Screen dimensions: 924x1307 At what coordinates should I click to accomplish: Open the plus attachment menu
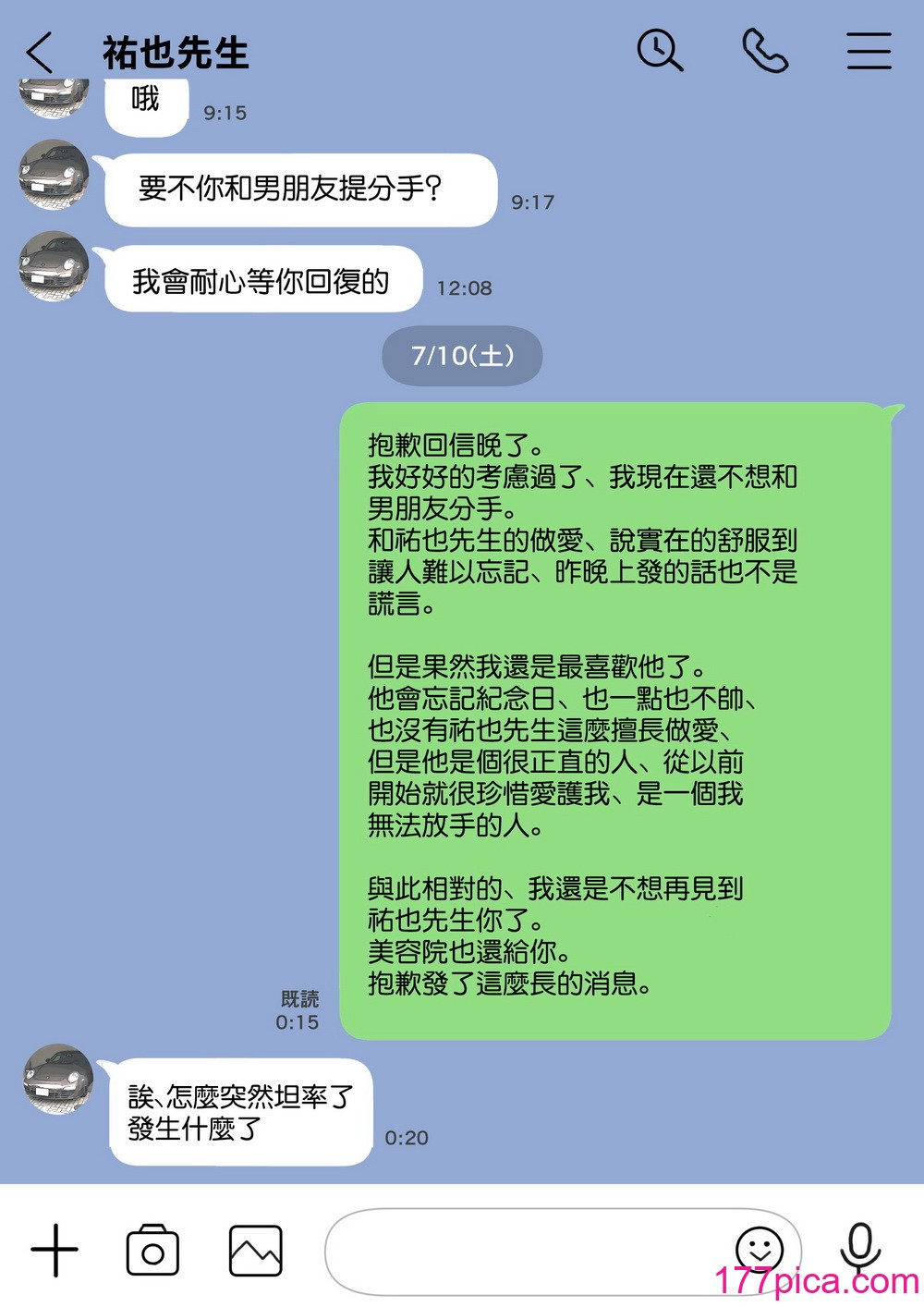[x=55, y=1251]
